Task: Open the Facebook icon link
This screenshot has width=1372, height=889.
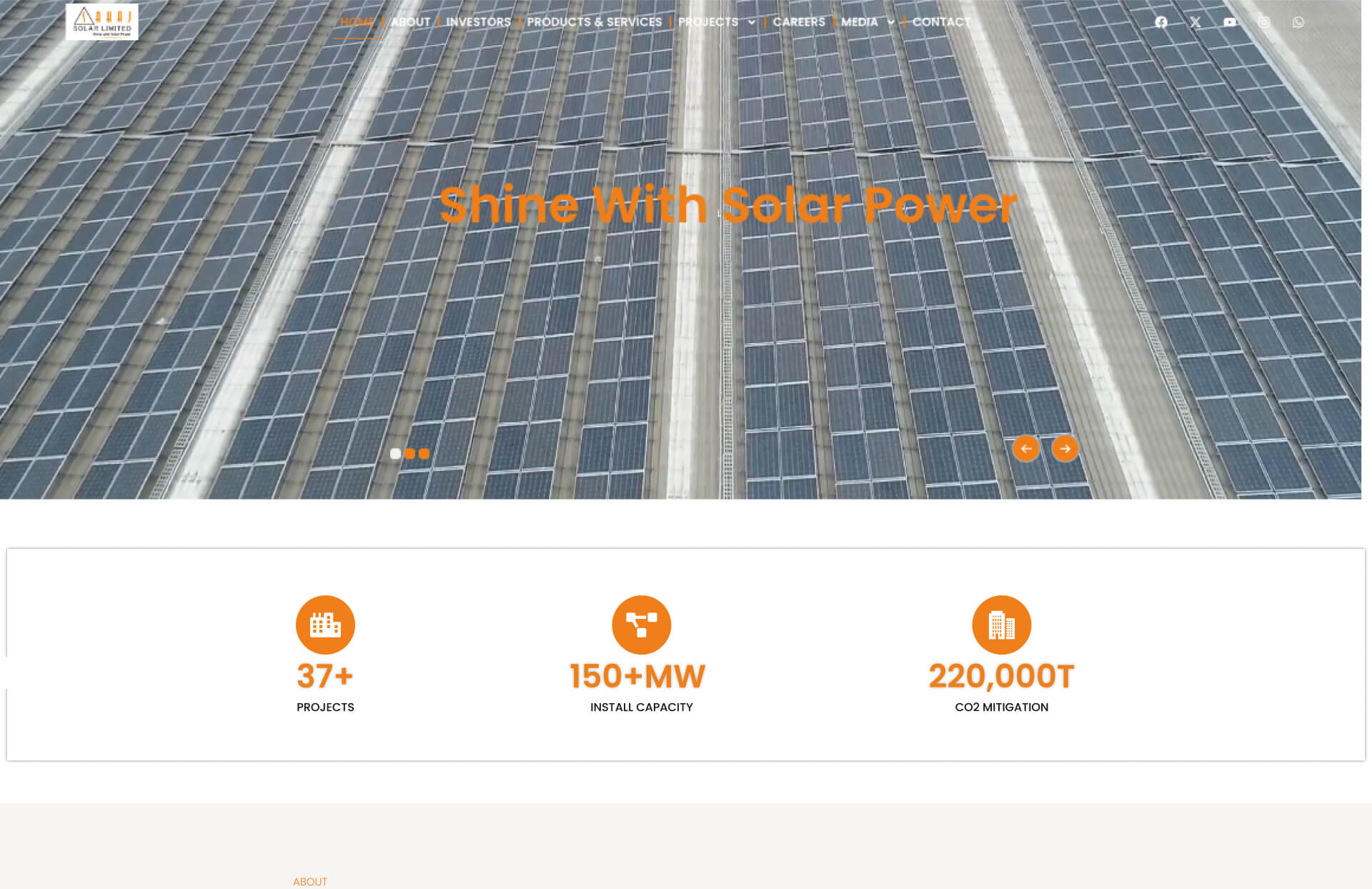Action: pyautogui.click(x=1161, y=22)
